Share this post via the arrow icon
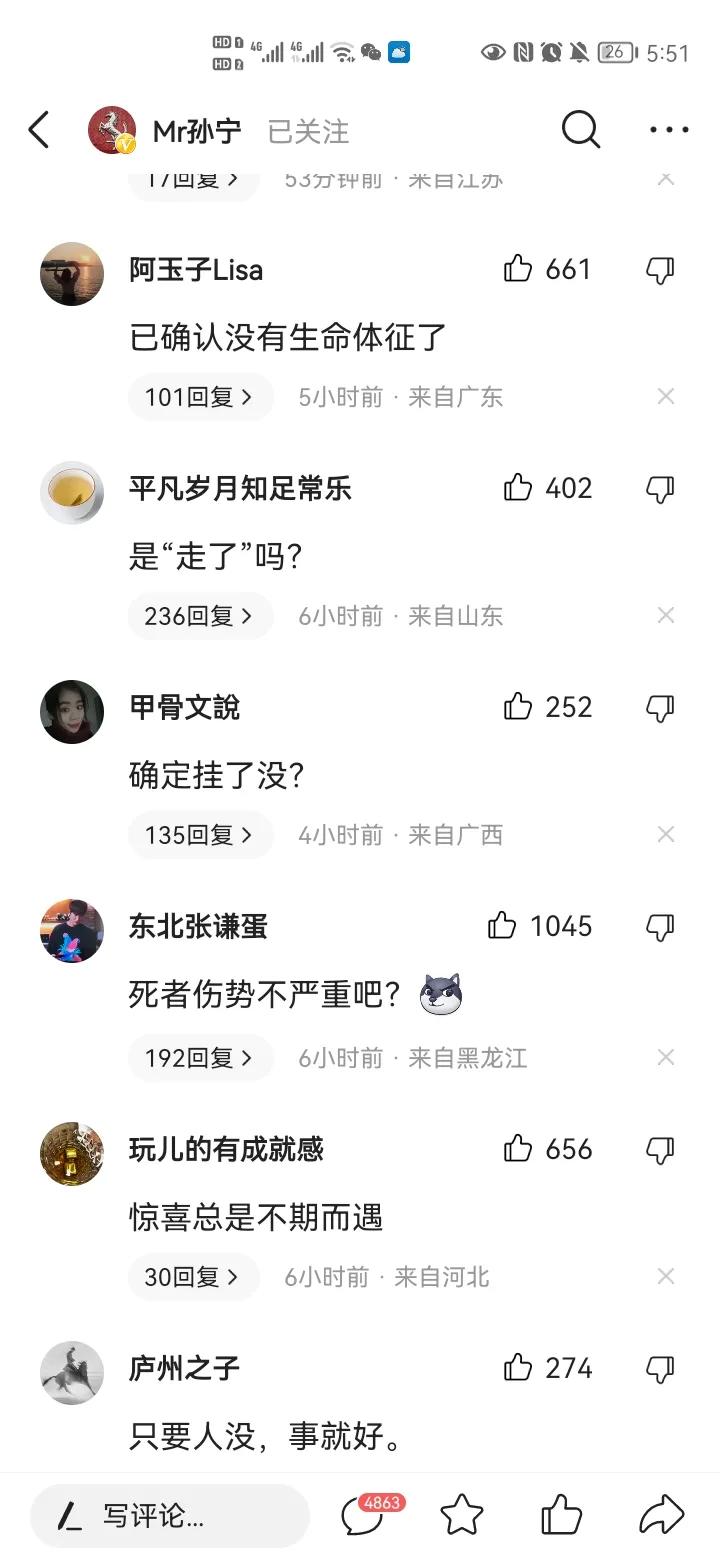The image size is (720, 1560). [x=661, y=1517]
